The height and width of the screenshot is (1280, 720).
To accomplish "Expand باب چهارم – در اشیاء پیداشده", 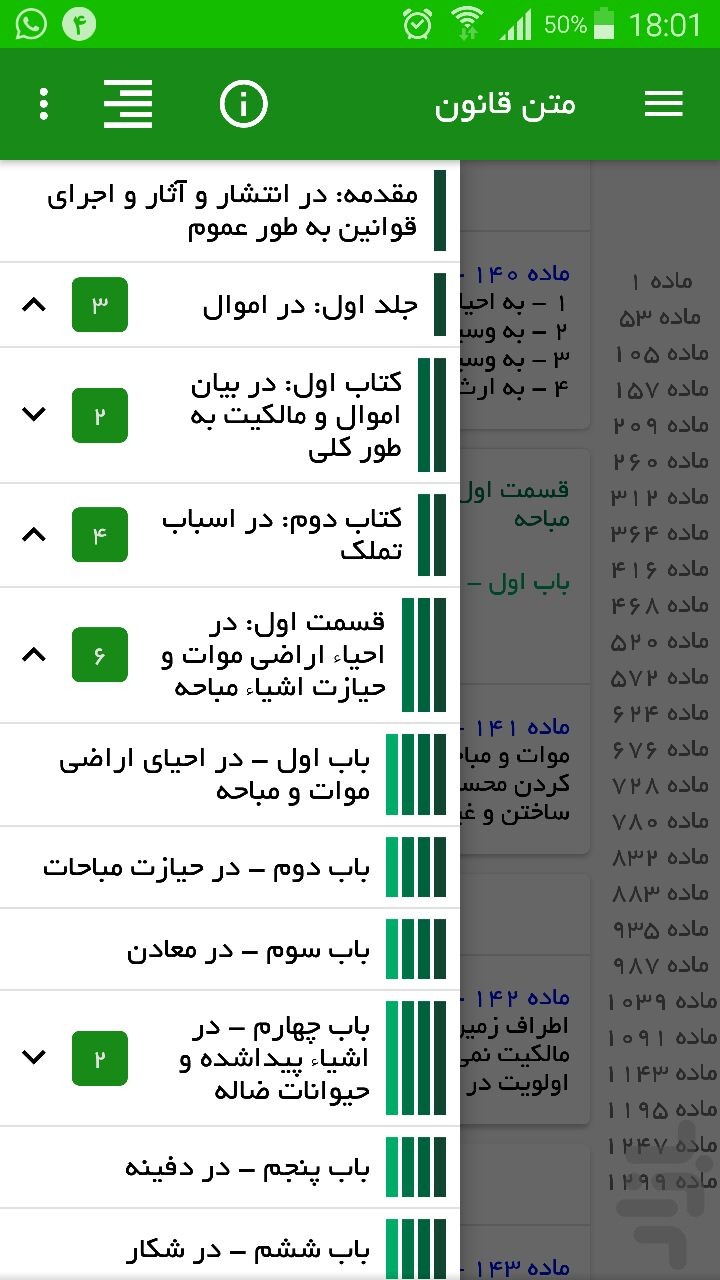I will point(34,1058).
